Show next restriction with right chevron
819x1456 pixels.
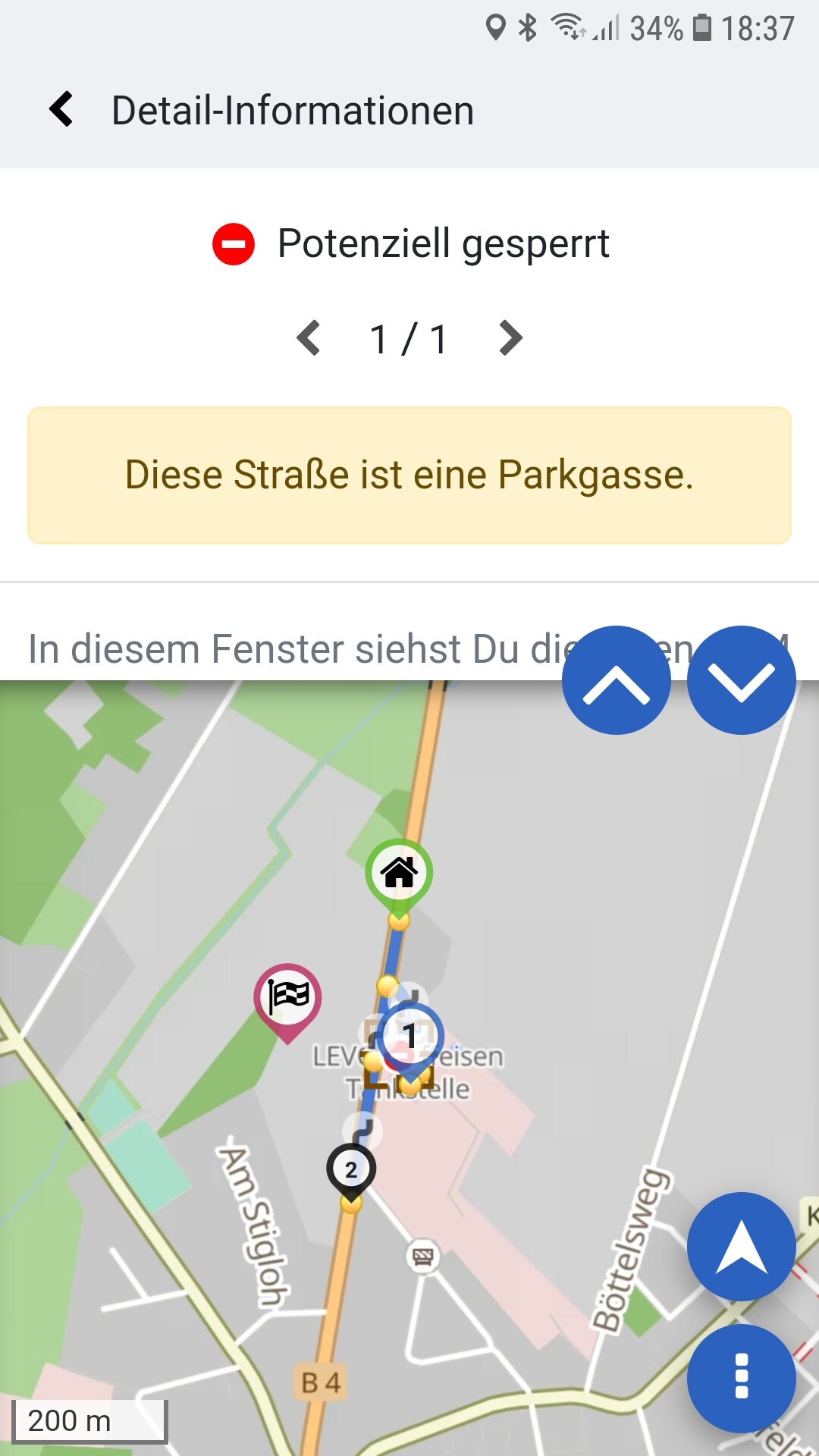pos(510,338)
